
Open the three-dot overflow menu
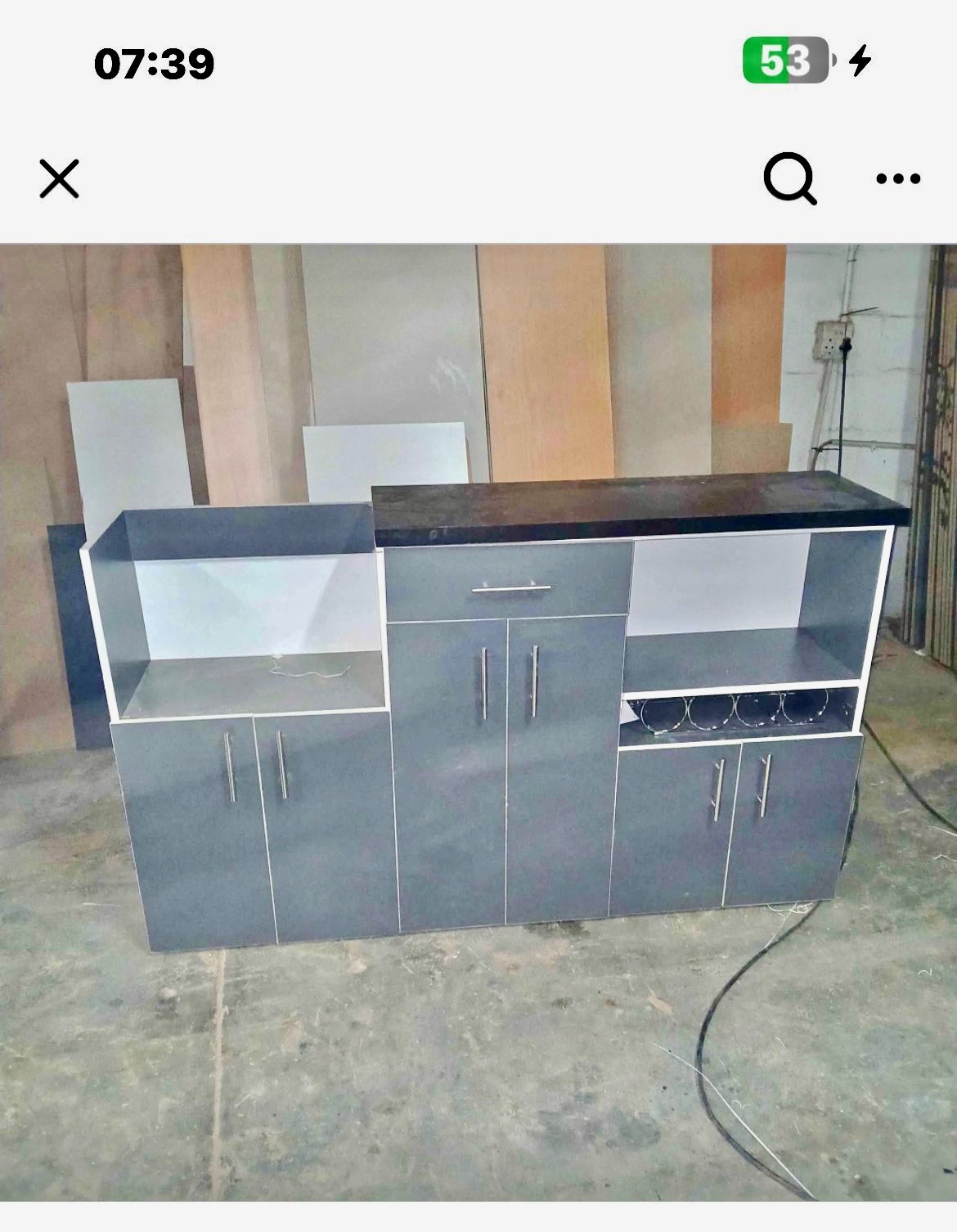[898, 179]
